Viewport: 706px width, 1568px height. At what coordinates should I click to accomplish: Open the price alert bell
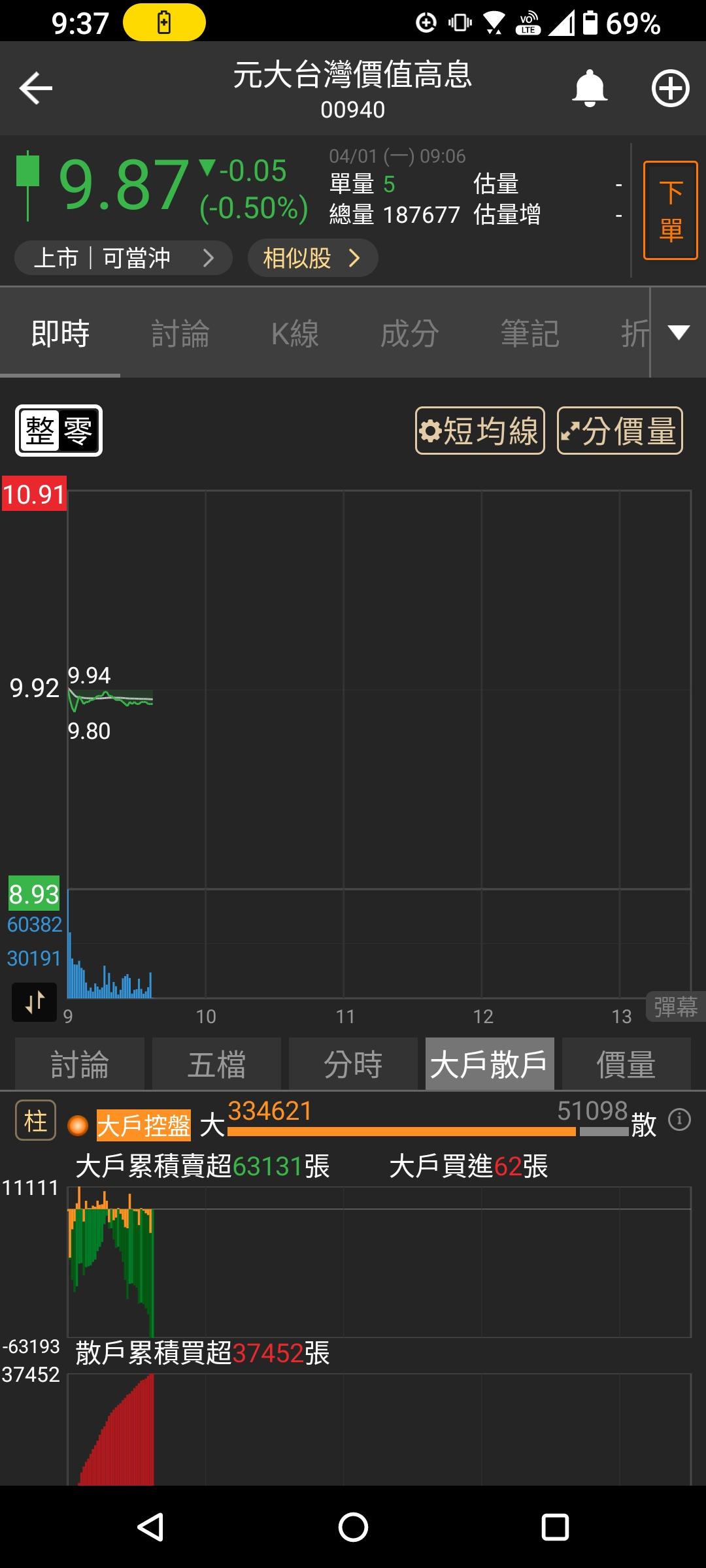[590, 88]
